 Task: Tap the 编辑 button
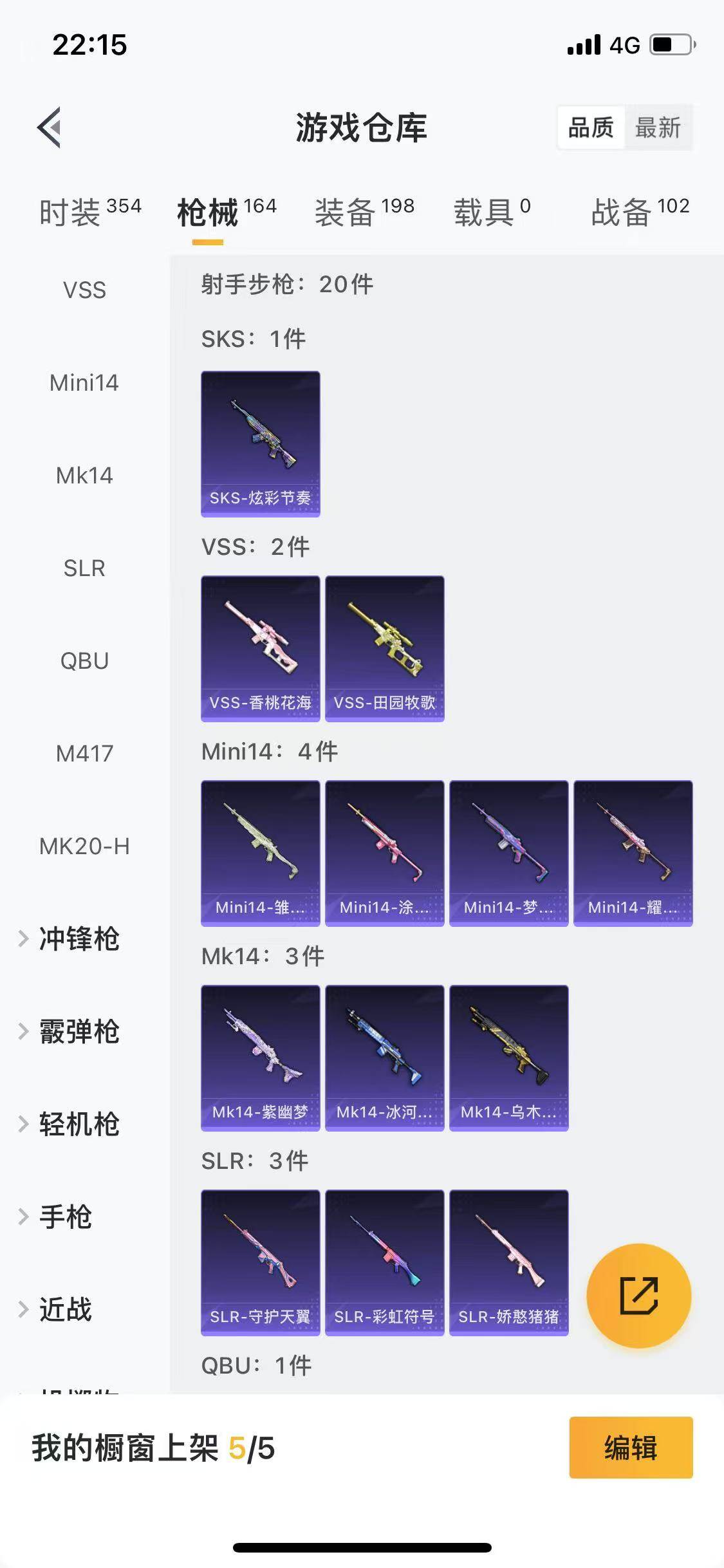tap(631, 1448)
